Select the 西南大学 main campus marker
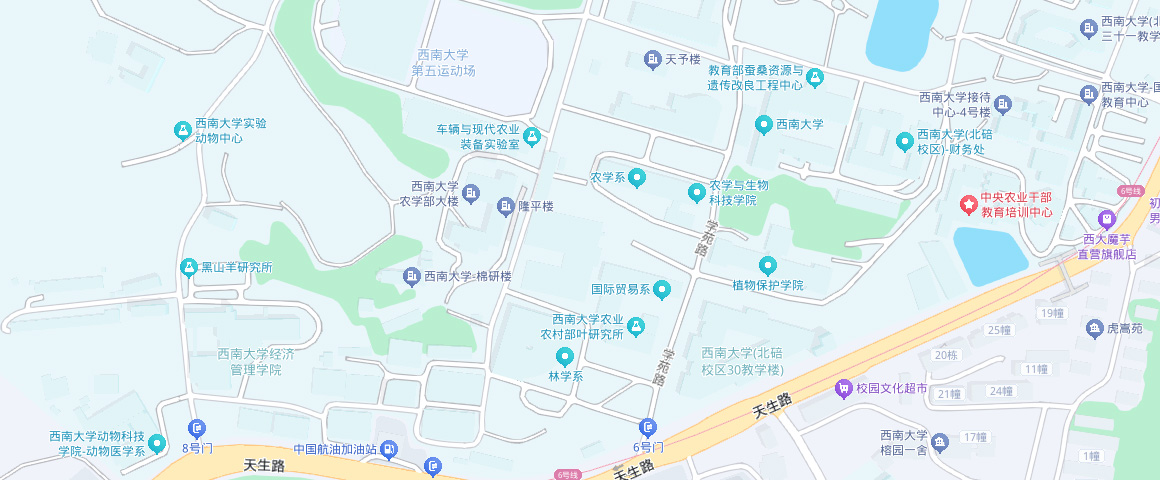1160x480 pixels. pyautogui.click(x=764, y=125)
